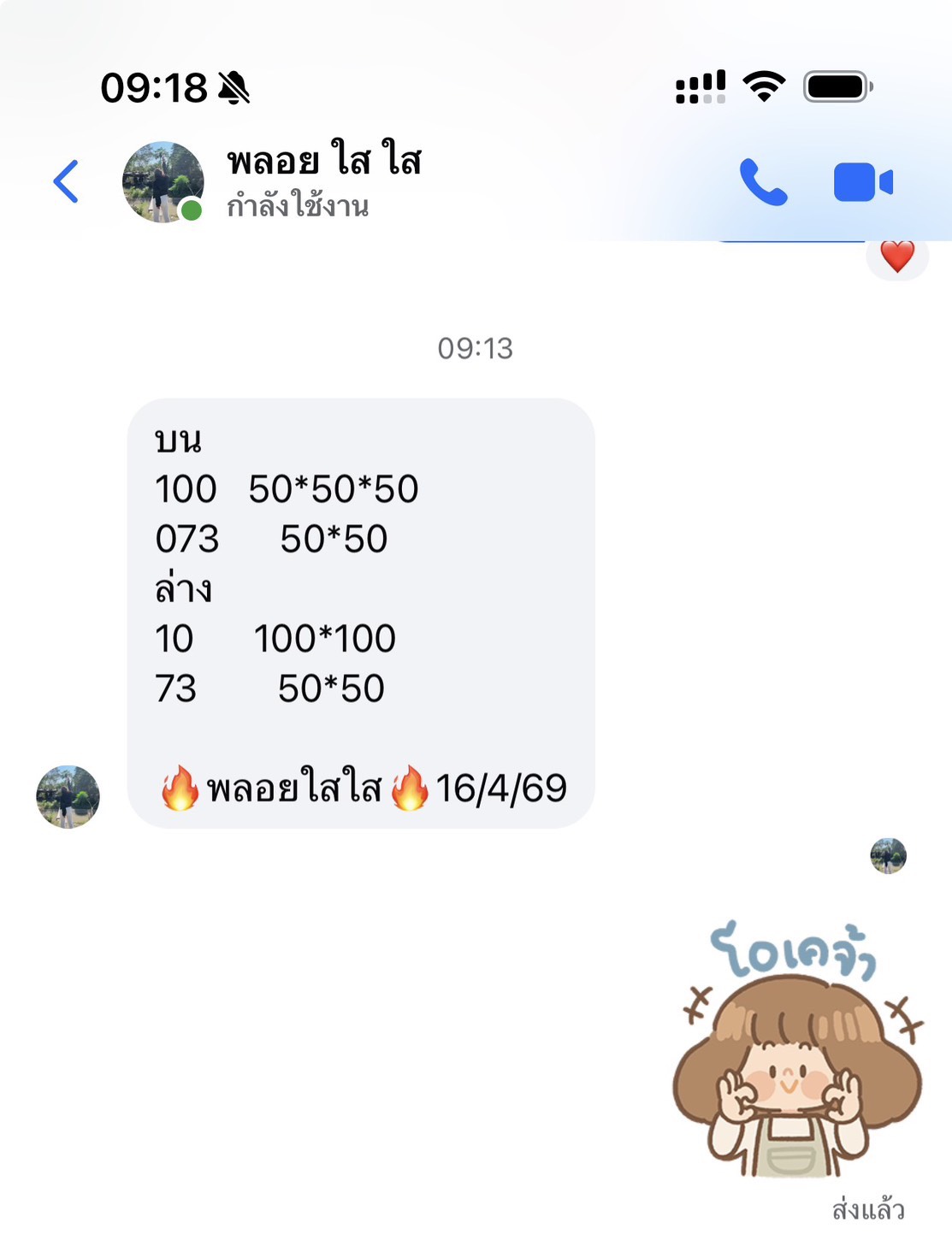Tap the โอเคจ้า sticker message
Viewport: 952px width, 1258px height.
(797, 1051)
